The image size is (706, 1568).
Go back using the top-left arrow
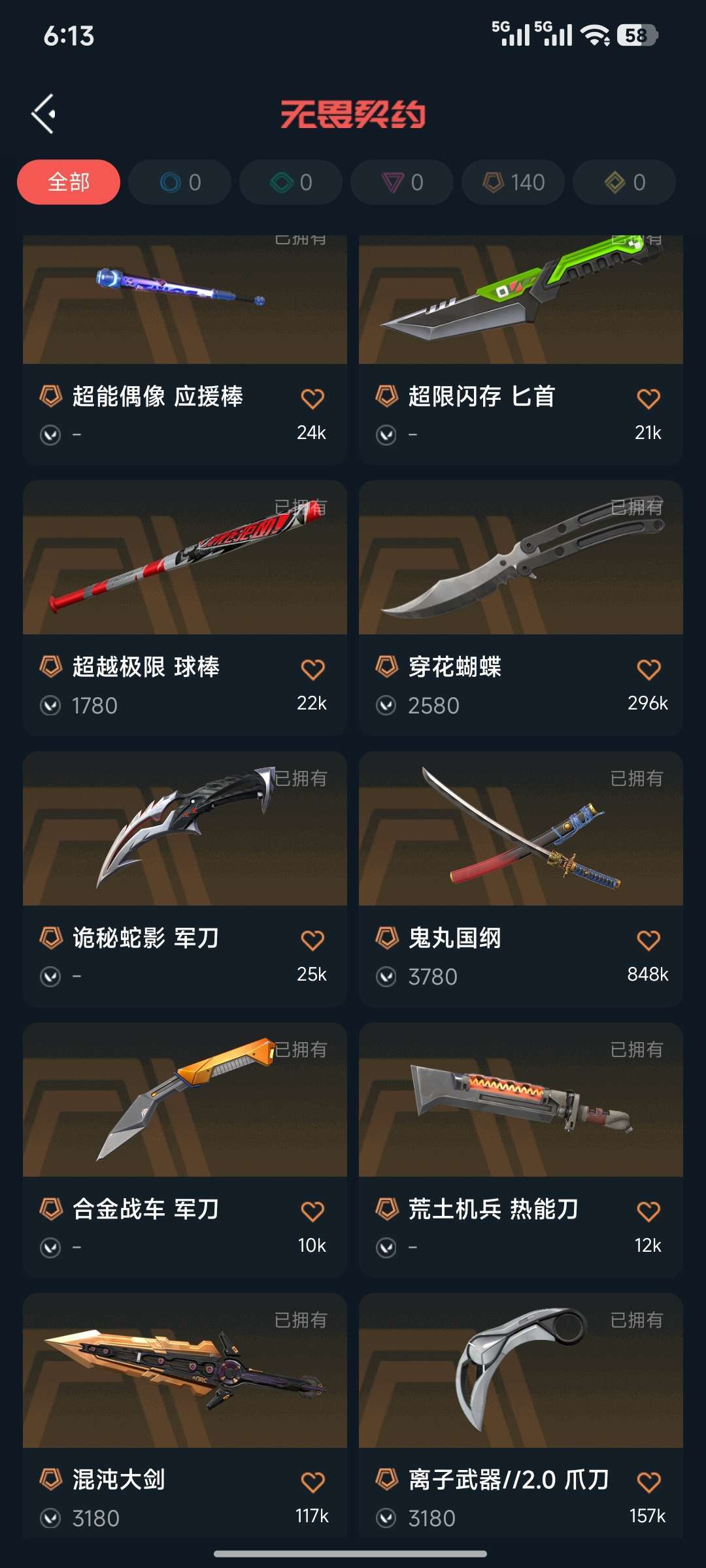click(x=43, y=114)
